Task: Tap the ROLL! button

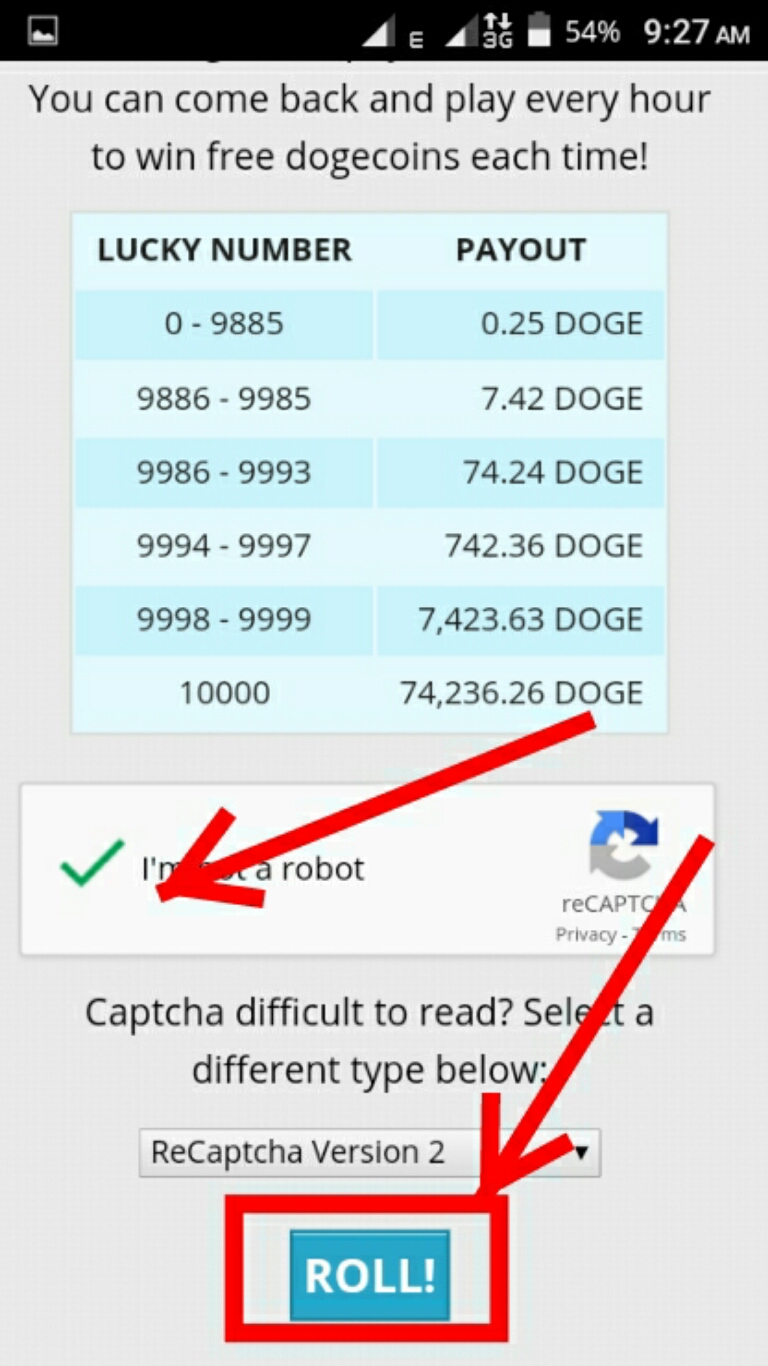Action: (x=369, y=1275)
